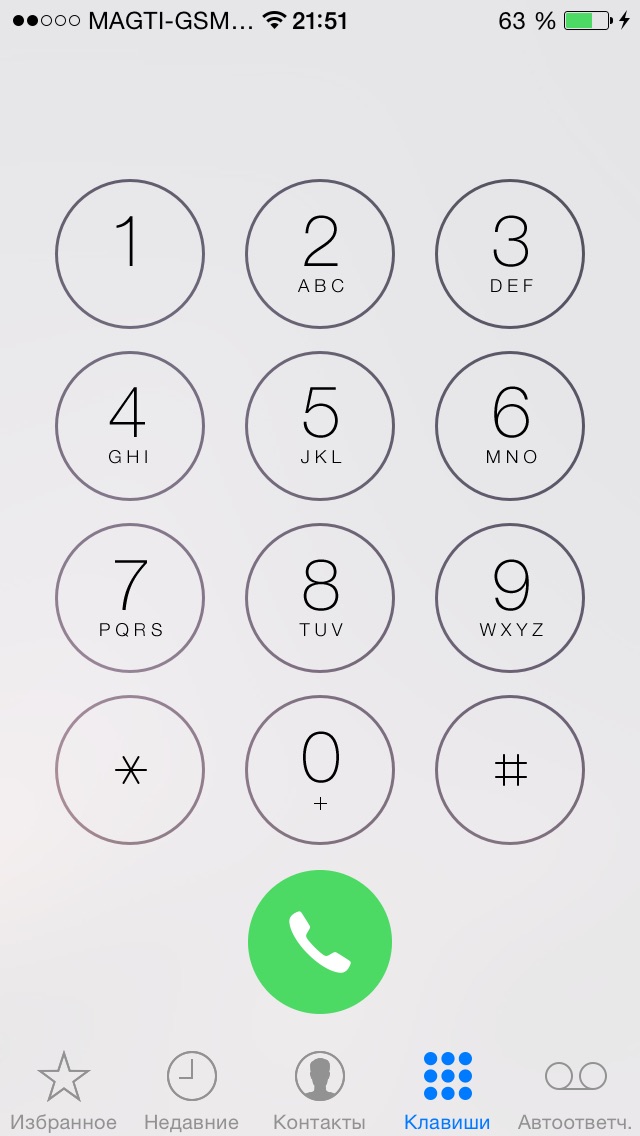Viewport: 640px width, 1136px height.
Task: Dial digit 1 on the keypad
Action: [130, 254]
